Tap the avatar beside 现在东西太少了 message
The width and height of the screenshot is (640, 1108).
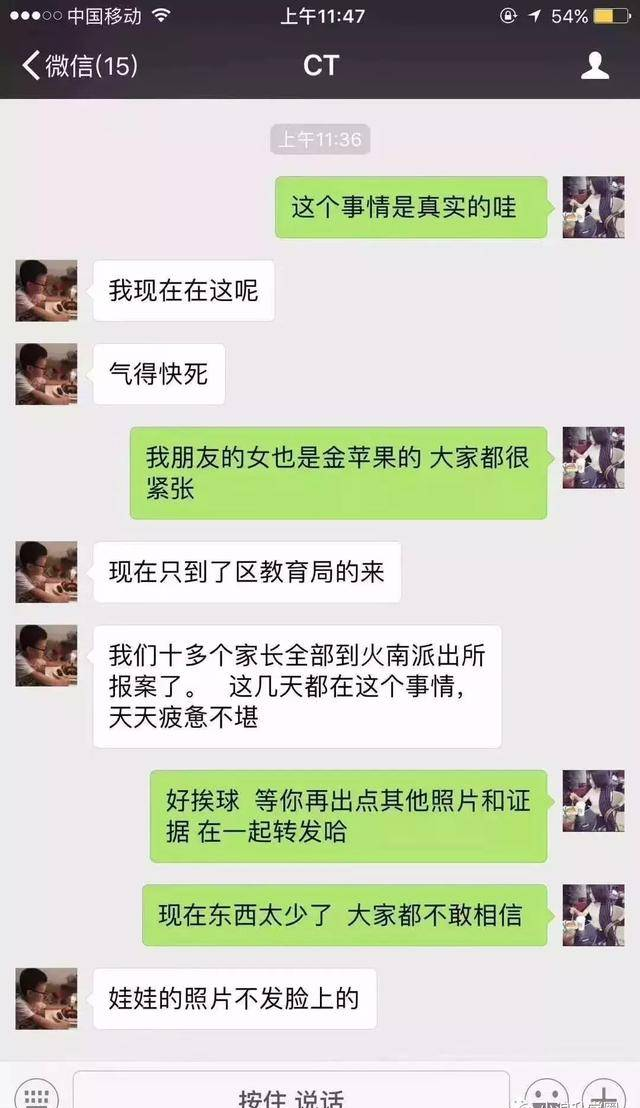click(593, 914)
